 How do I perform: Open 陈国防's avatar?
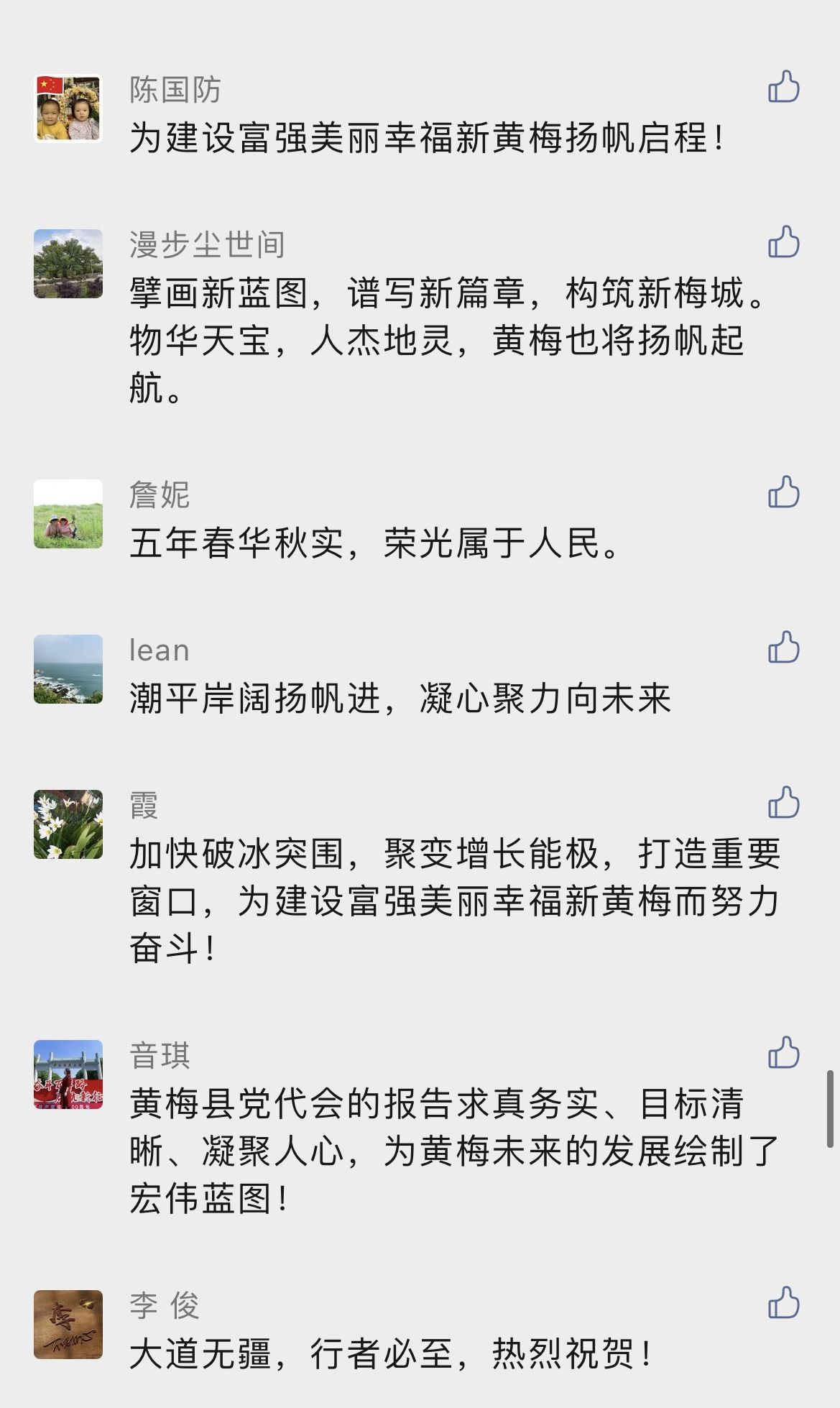68,109
